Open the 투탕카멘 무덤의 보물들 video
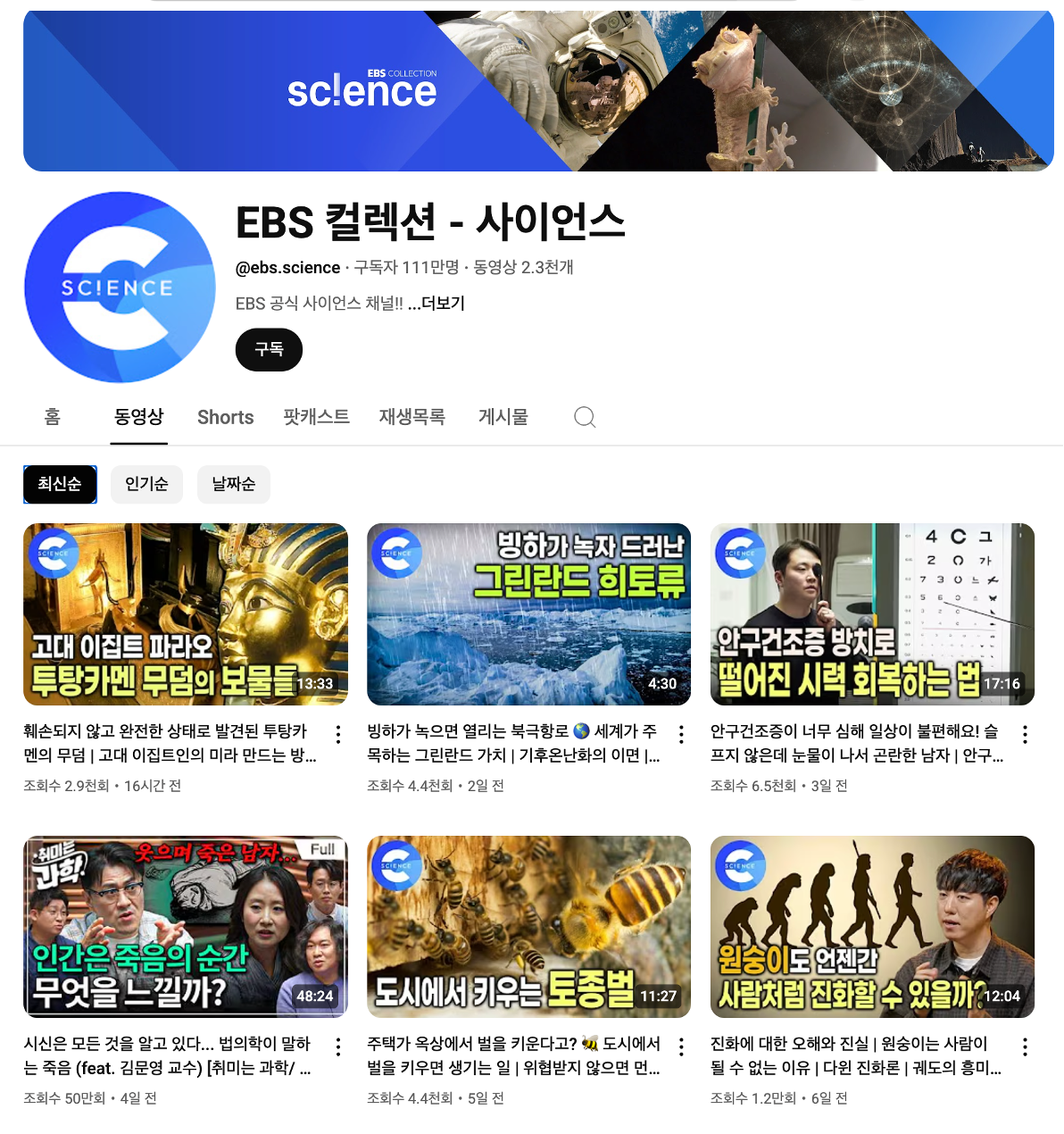Image resolution: width=1064 pixels, height=1134 pixels. [x=185, y=614]
